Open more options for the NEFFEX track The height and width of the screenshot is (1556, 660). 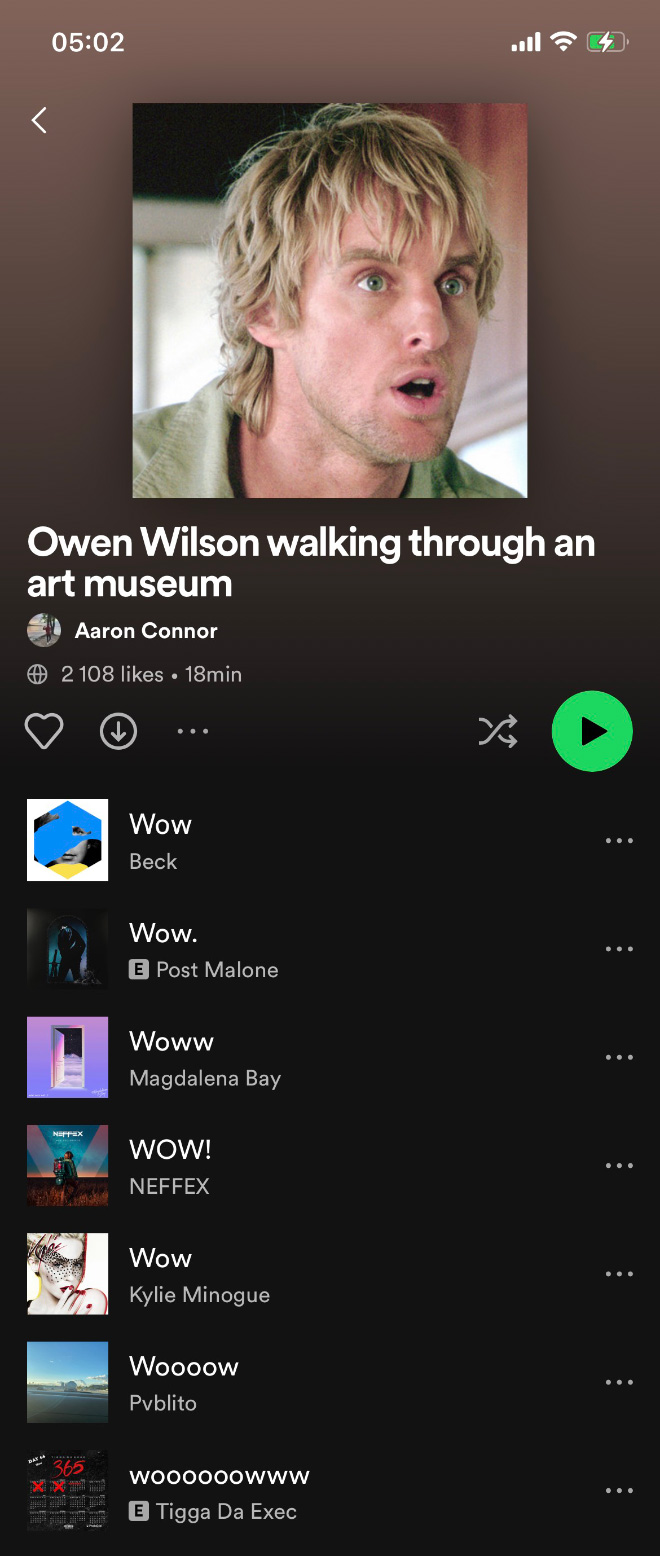click(619, 1165)
